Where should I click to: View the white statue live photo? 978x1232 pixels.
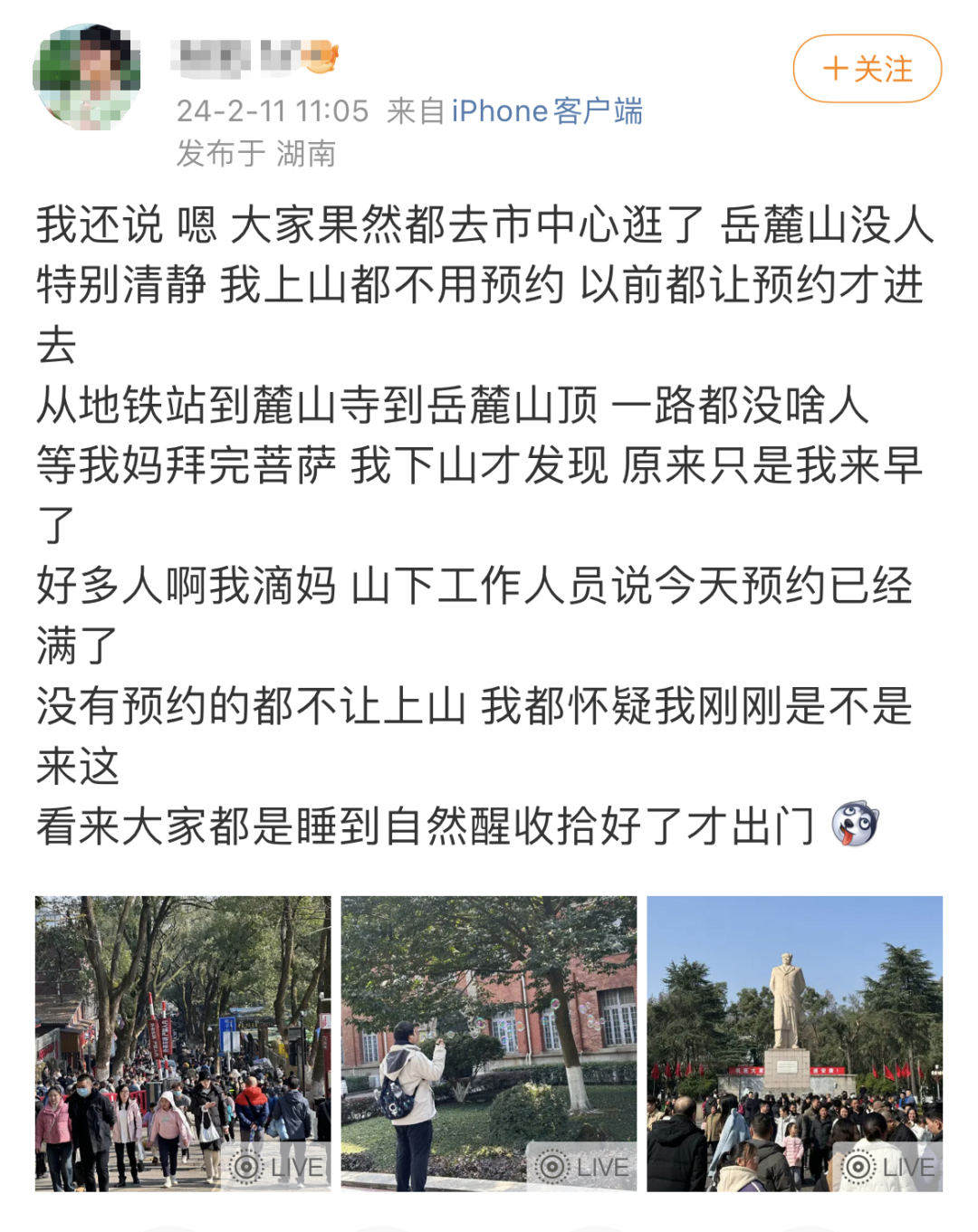coord(794,1043)
